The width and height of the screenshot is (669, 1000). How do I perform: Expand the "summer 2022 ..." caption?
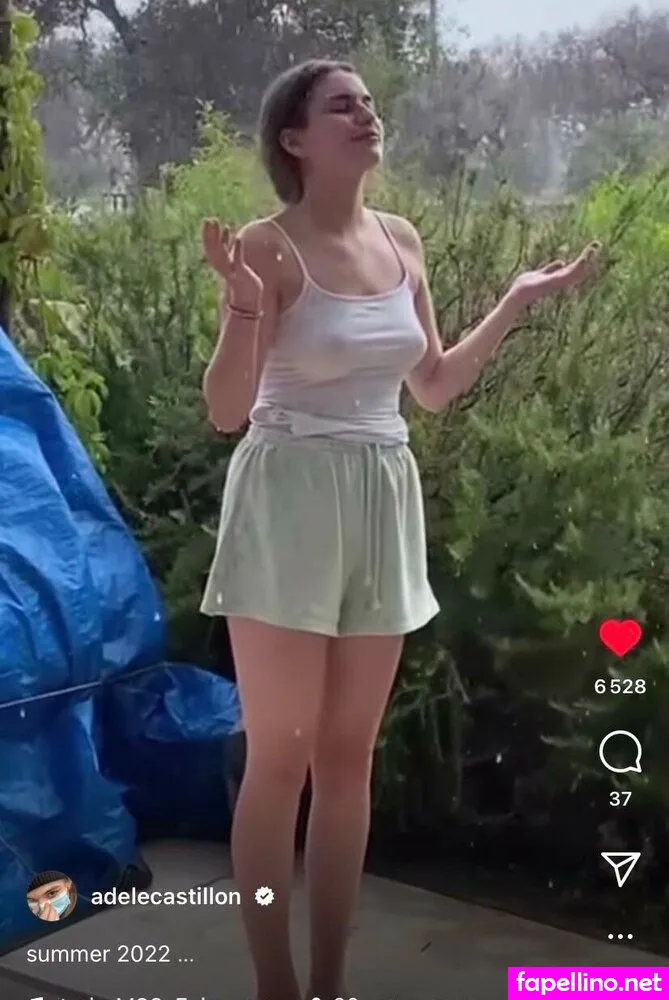pos(110,954)
